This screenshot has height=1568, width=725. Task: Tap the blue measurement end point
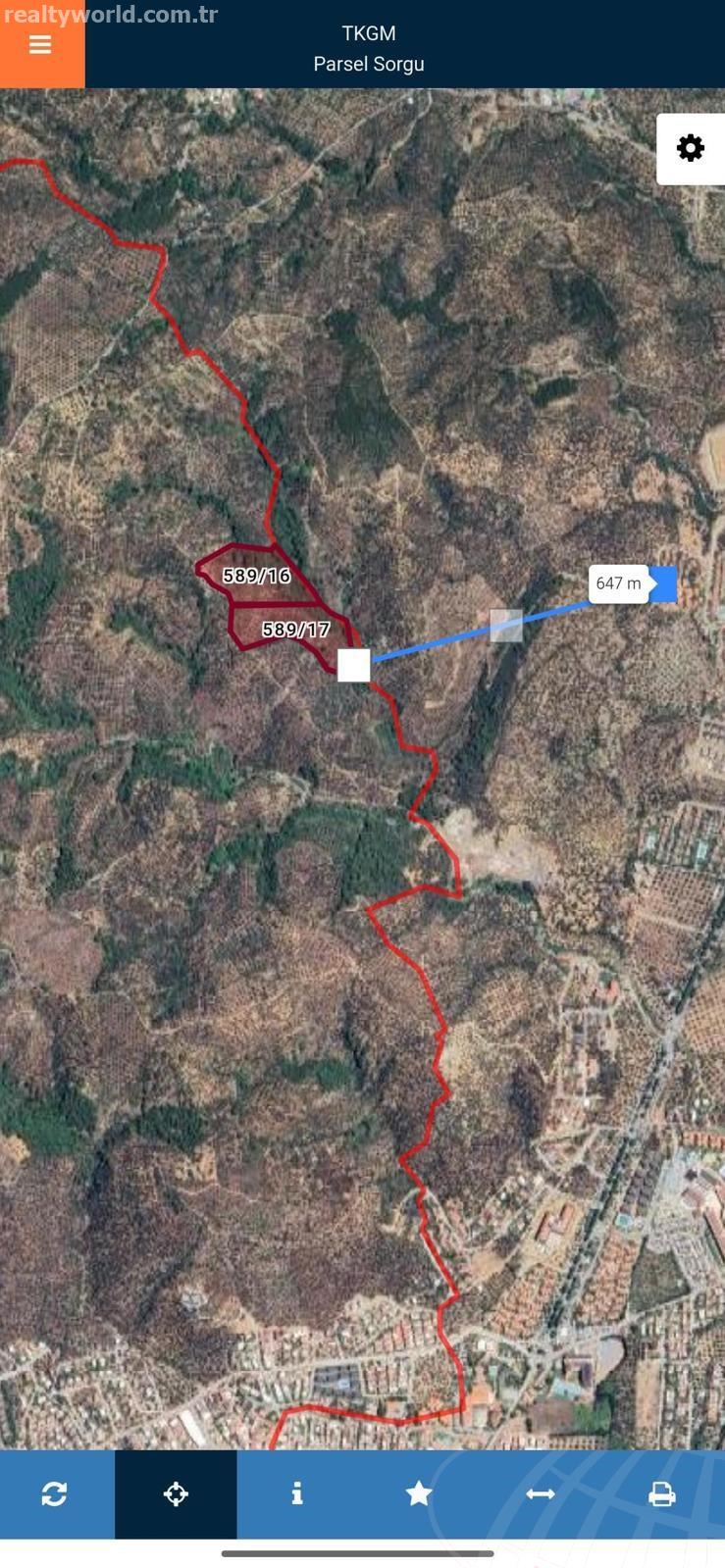coord(665,583)
